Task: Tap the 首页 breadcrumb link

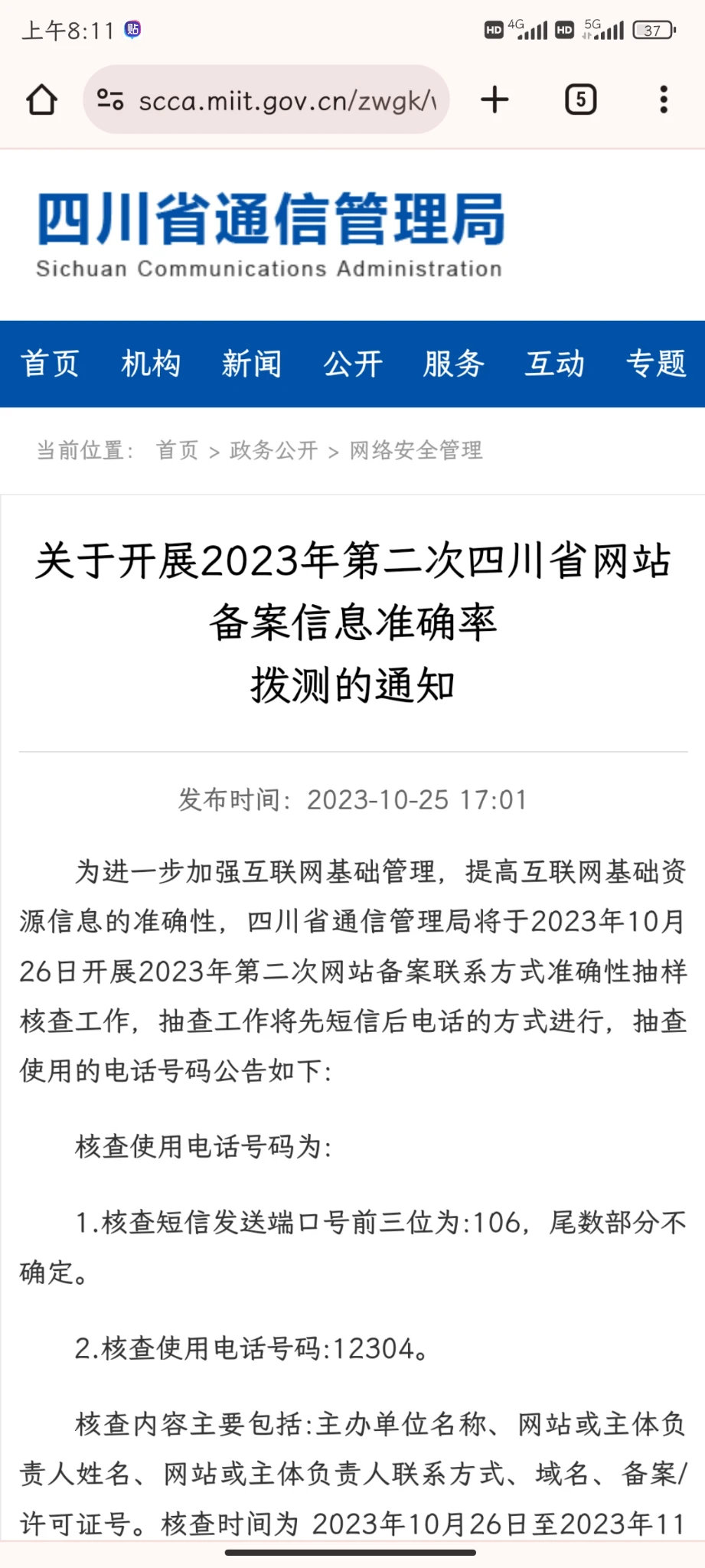Action: (x=178, y=450)
